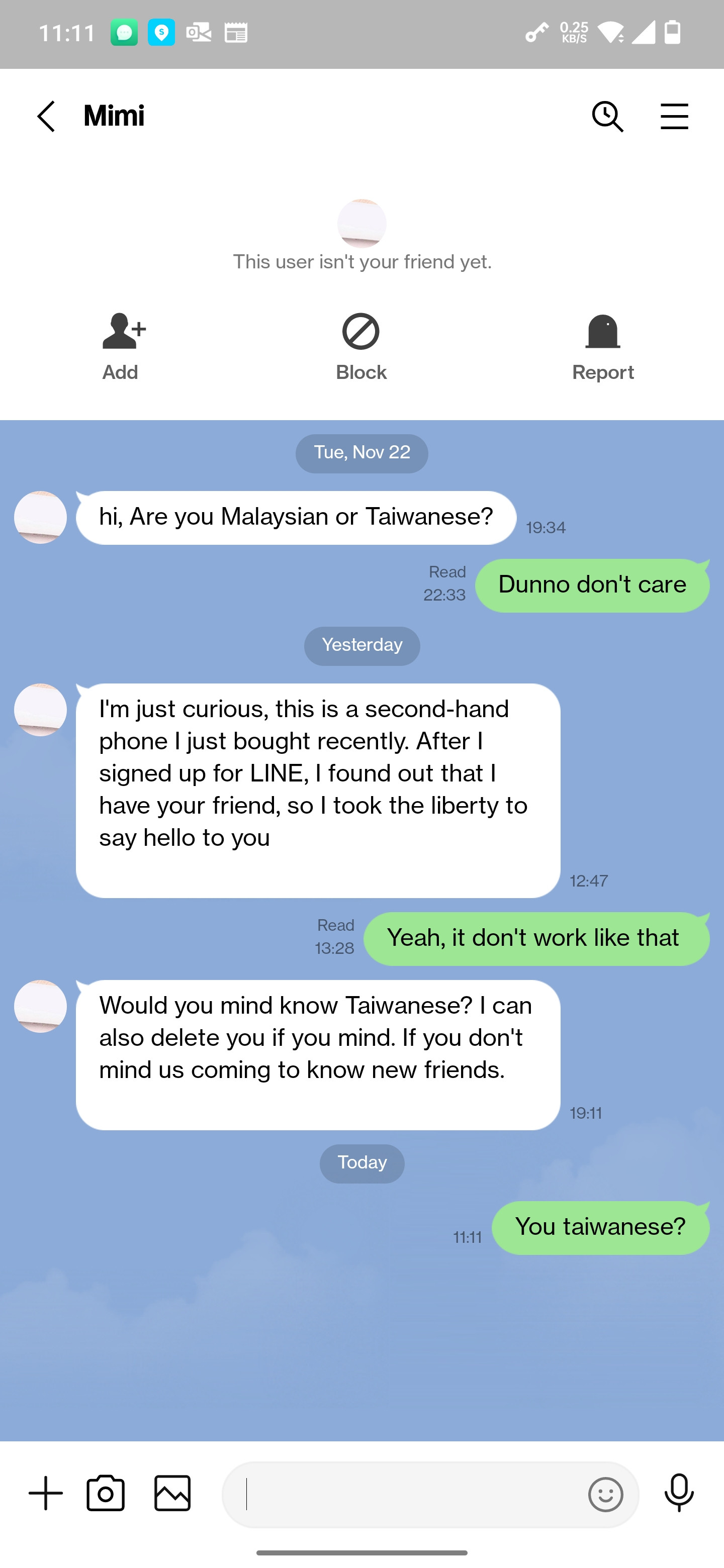Image resolution: width=724 pixels, height=1568 pixels.
Task: Go back from Mimi's chat
Action: (46, 116)
